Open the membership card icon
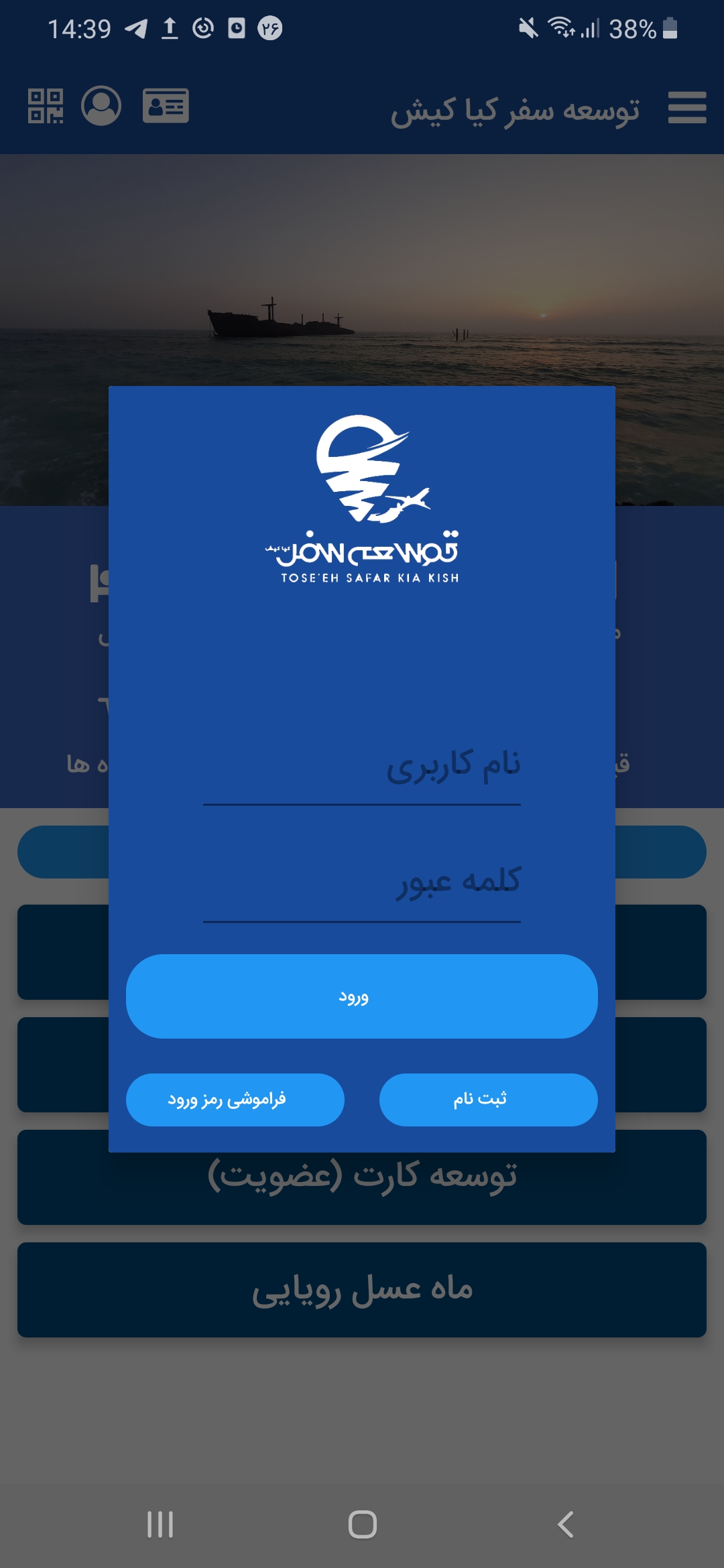The width and height of the screenshot is (724, 1568). click(x=166, y=106)
